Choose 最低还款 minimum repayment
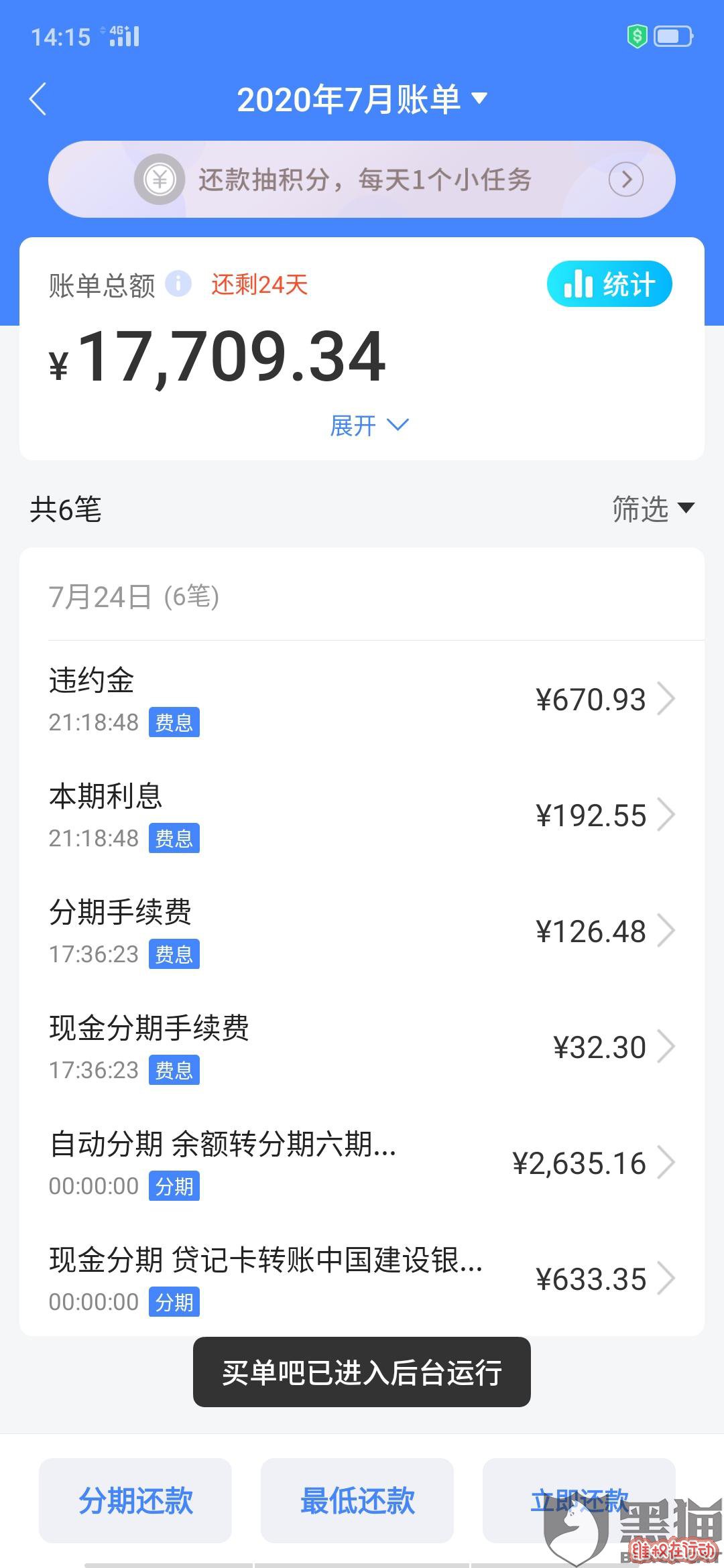The width and height of the screenshot is (724, 1568). [x=357, y=1500]
